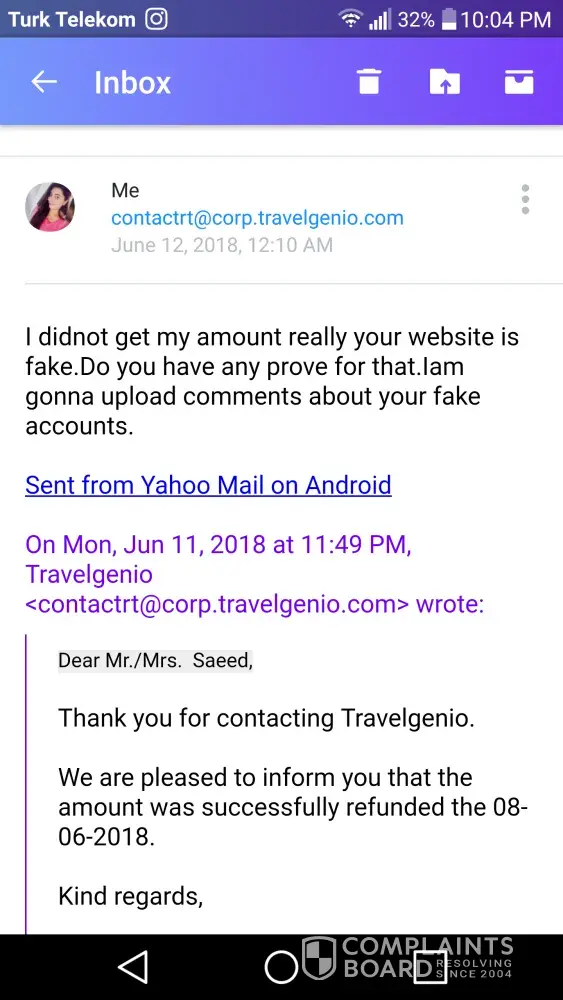Image resolution: width=563 pixels, height=1000 pixels.
Task: Archive this email
Action: click(x=519, y=82)
